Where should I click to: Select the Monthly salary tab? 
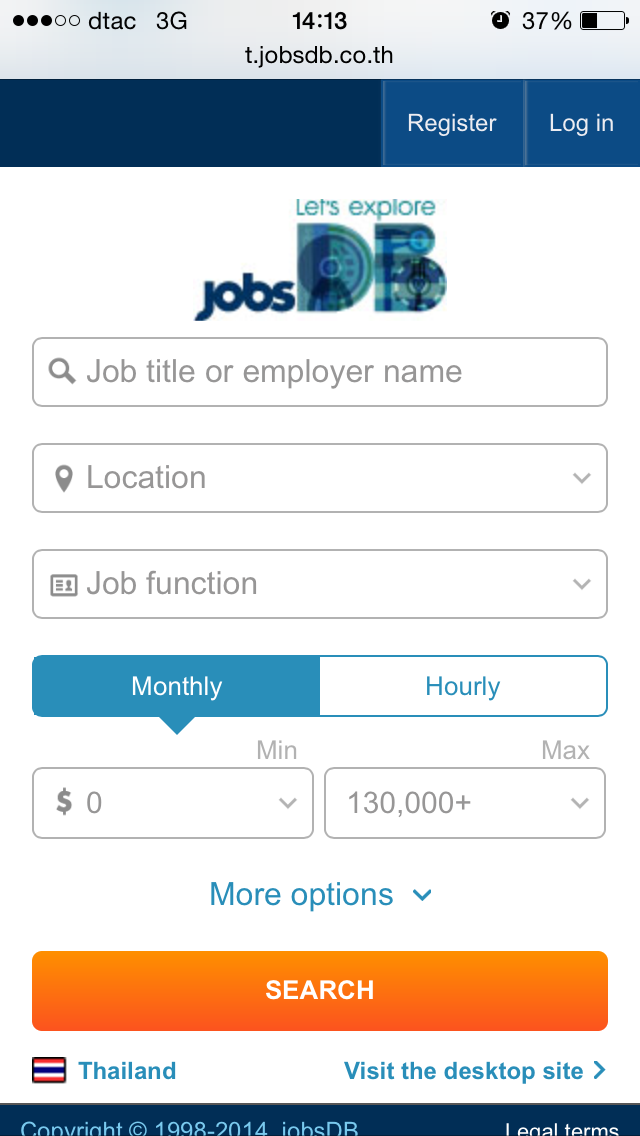coord(177,686)
